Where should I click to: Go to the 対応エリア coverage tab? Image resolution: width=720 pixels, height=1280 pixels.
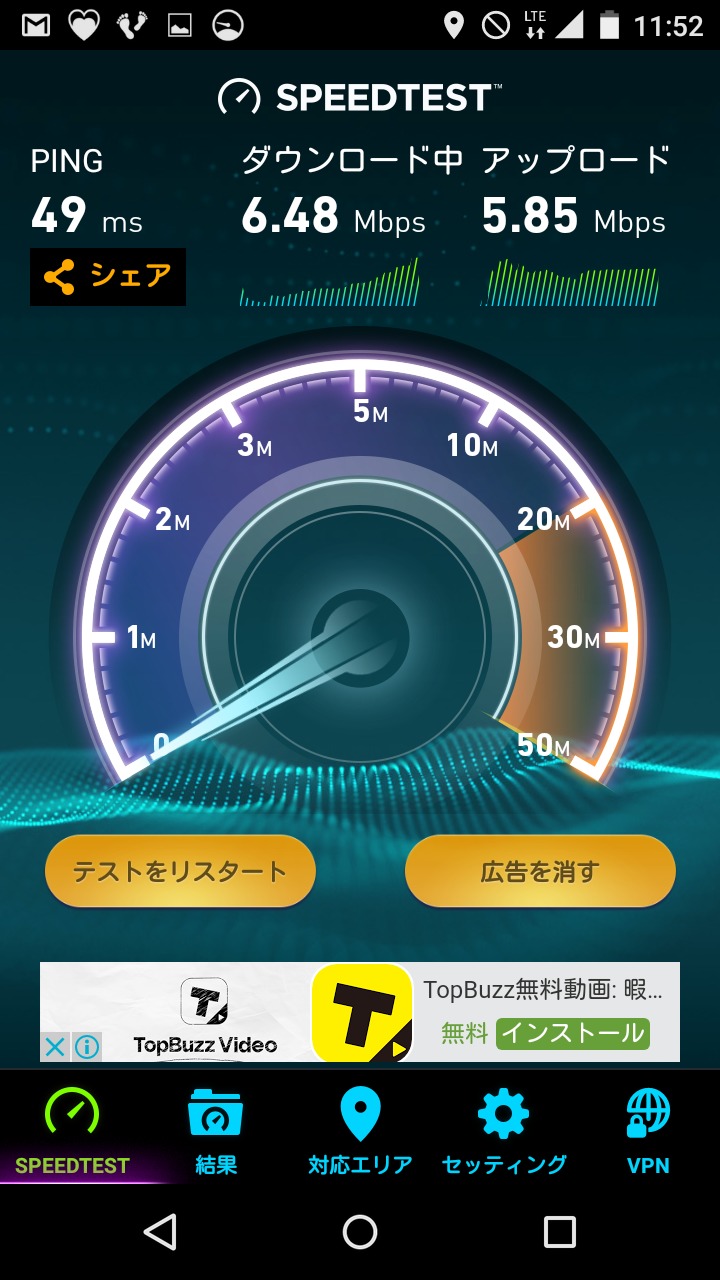360,1130
